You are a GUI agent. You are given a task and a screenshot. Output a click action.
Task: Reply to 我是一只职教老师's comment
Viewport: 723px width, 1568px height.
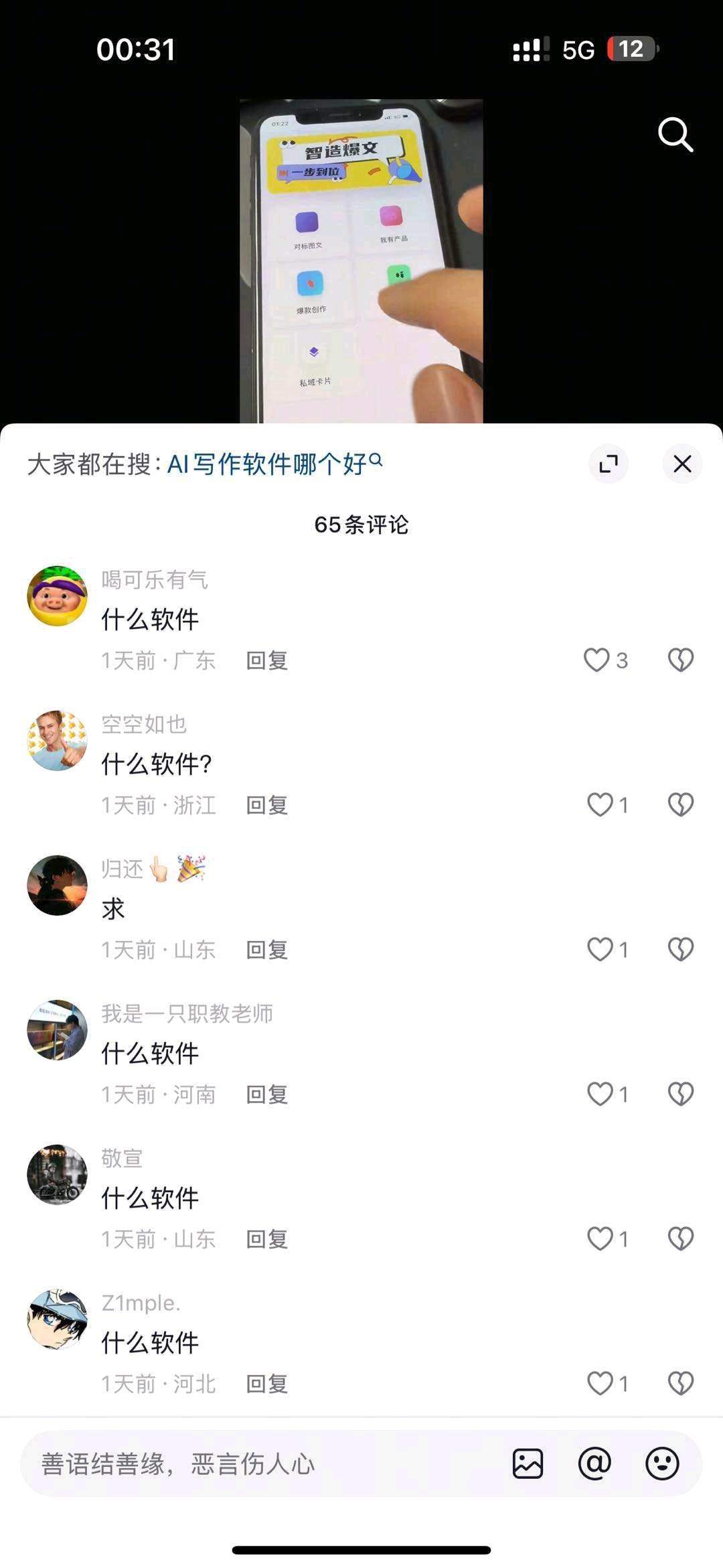pos(266,1094)
